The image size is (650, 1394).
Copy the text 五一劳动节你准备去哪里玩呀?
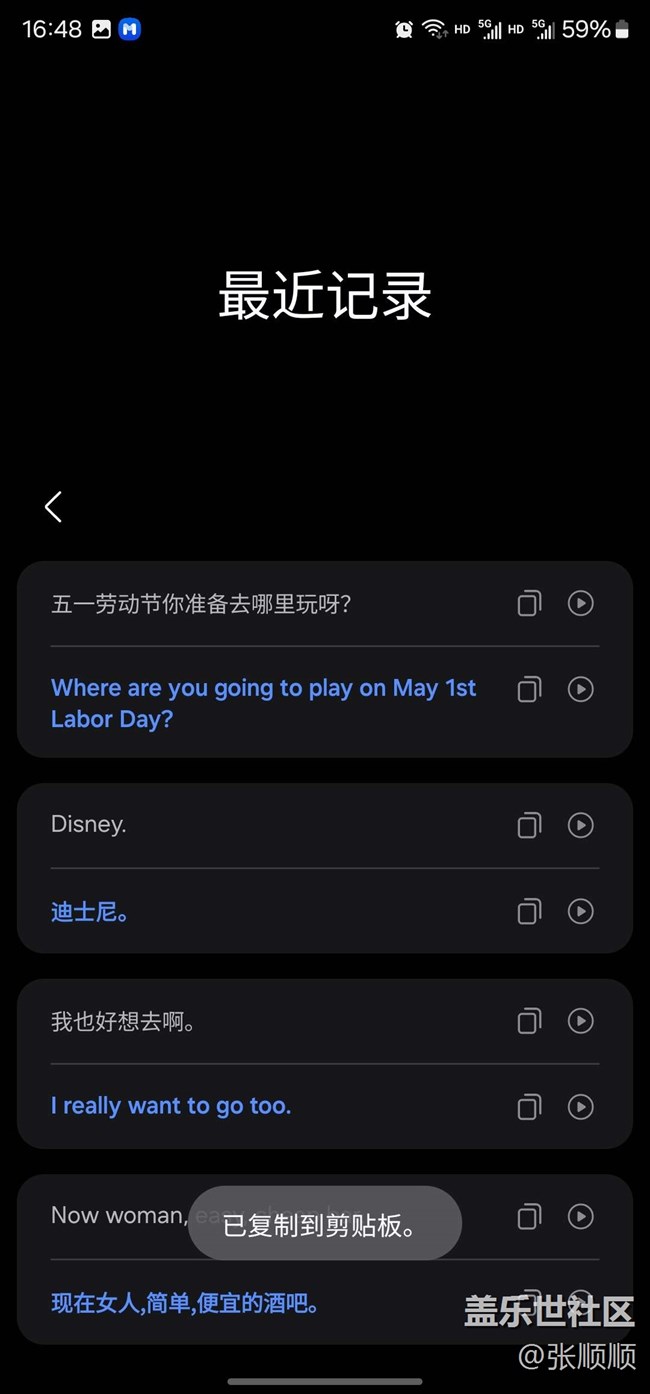tap(529, 603)
